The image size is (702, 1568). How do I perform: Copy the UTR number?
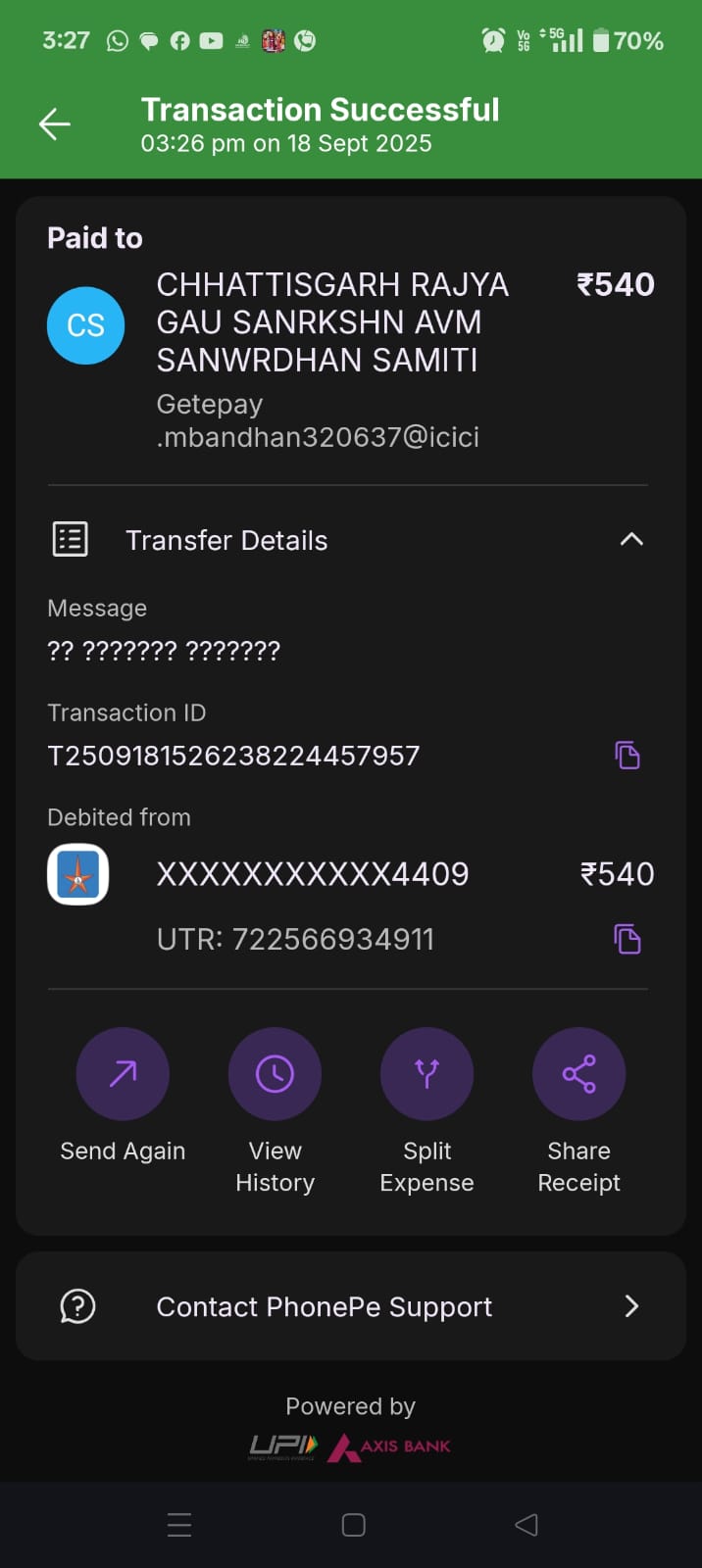tap(627, 939)
